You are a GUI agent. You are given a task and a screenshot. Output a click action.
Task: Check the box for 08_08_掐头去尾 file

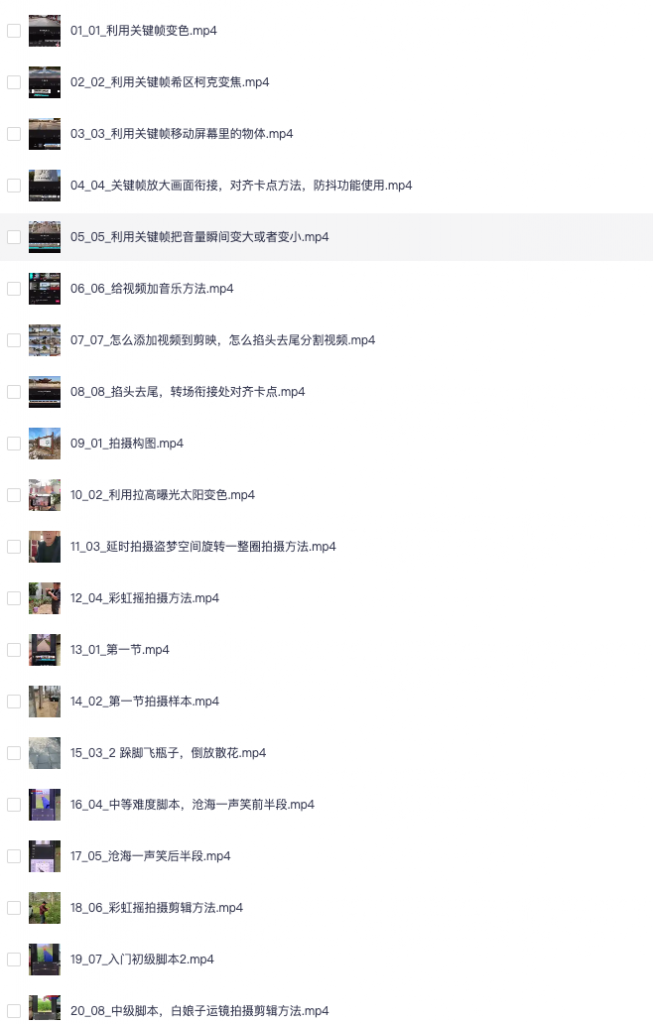14,392
